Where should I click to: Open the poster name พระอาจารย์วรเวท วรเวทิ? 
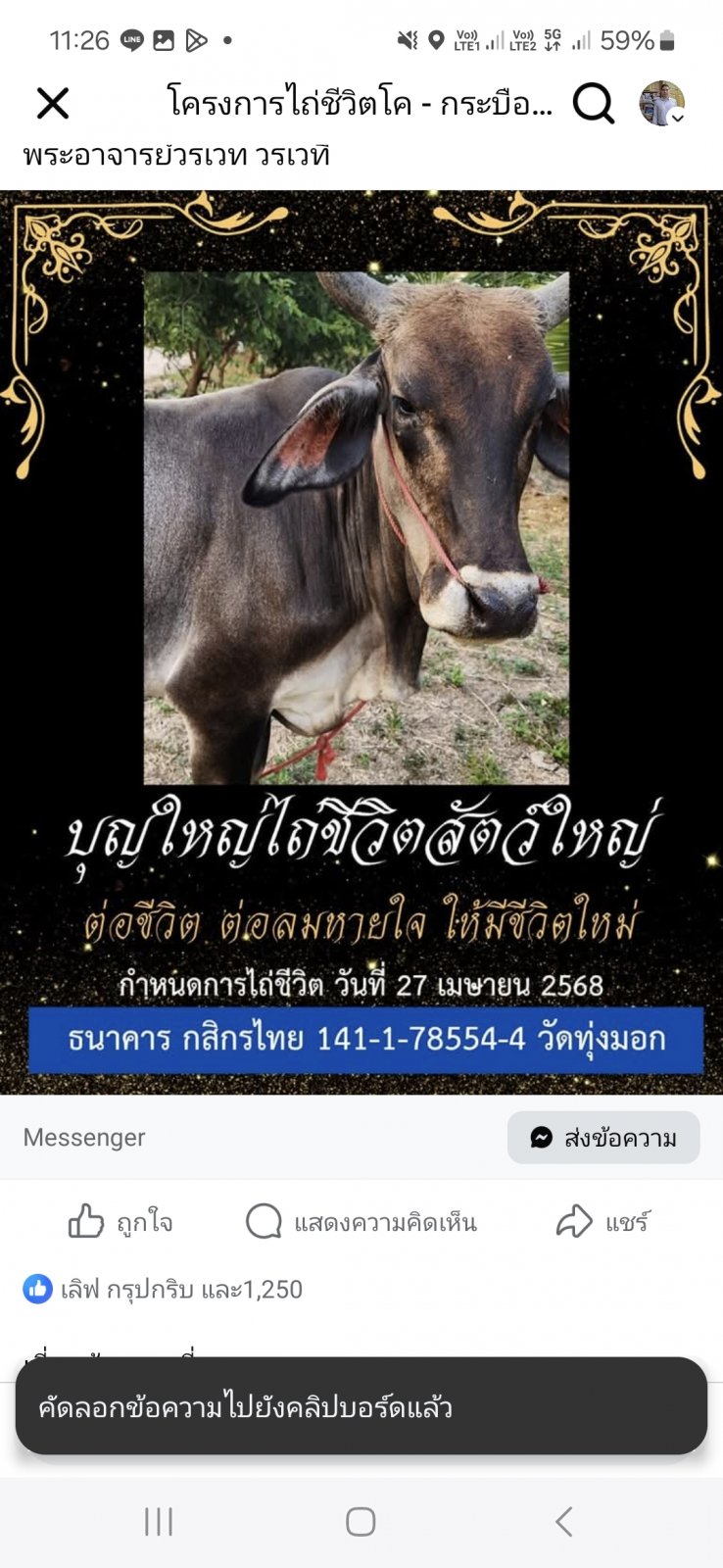176,156
